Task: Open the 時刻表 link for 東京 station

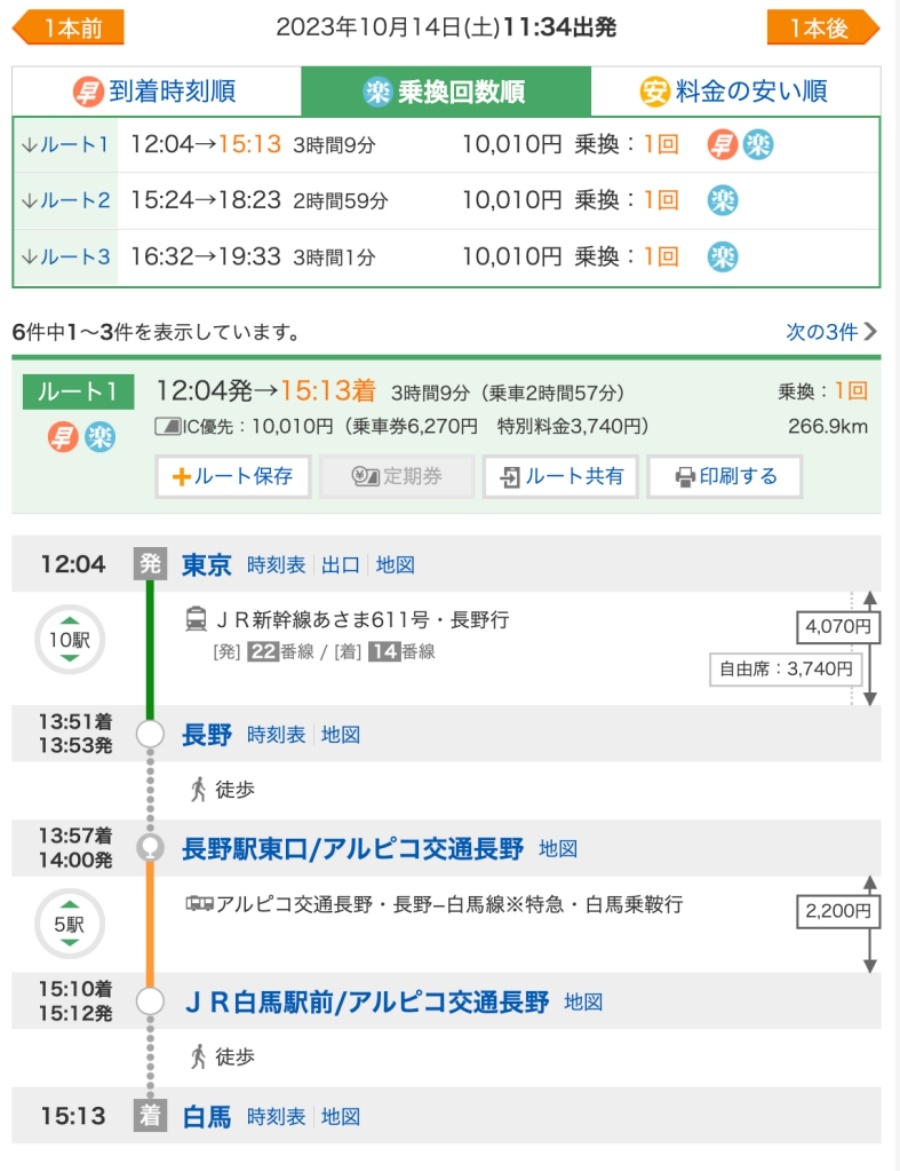Action: click(276, 565)
